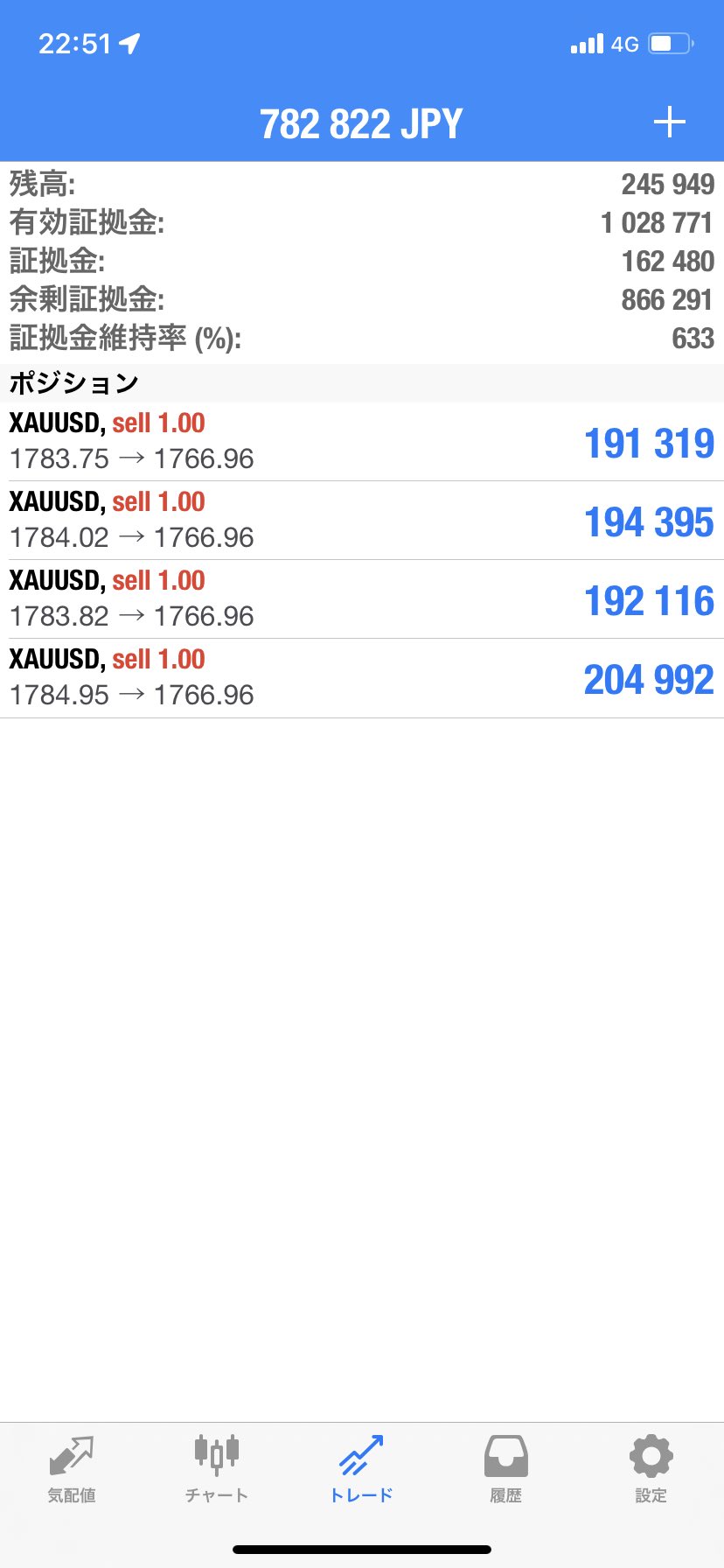The image size is (724, 1568).
Task: Open the 履歴 history tab
Action: click(x=506, y=1470)
